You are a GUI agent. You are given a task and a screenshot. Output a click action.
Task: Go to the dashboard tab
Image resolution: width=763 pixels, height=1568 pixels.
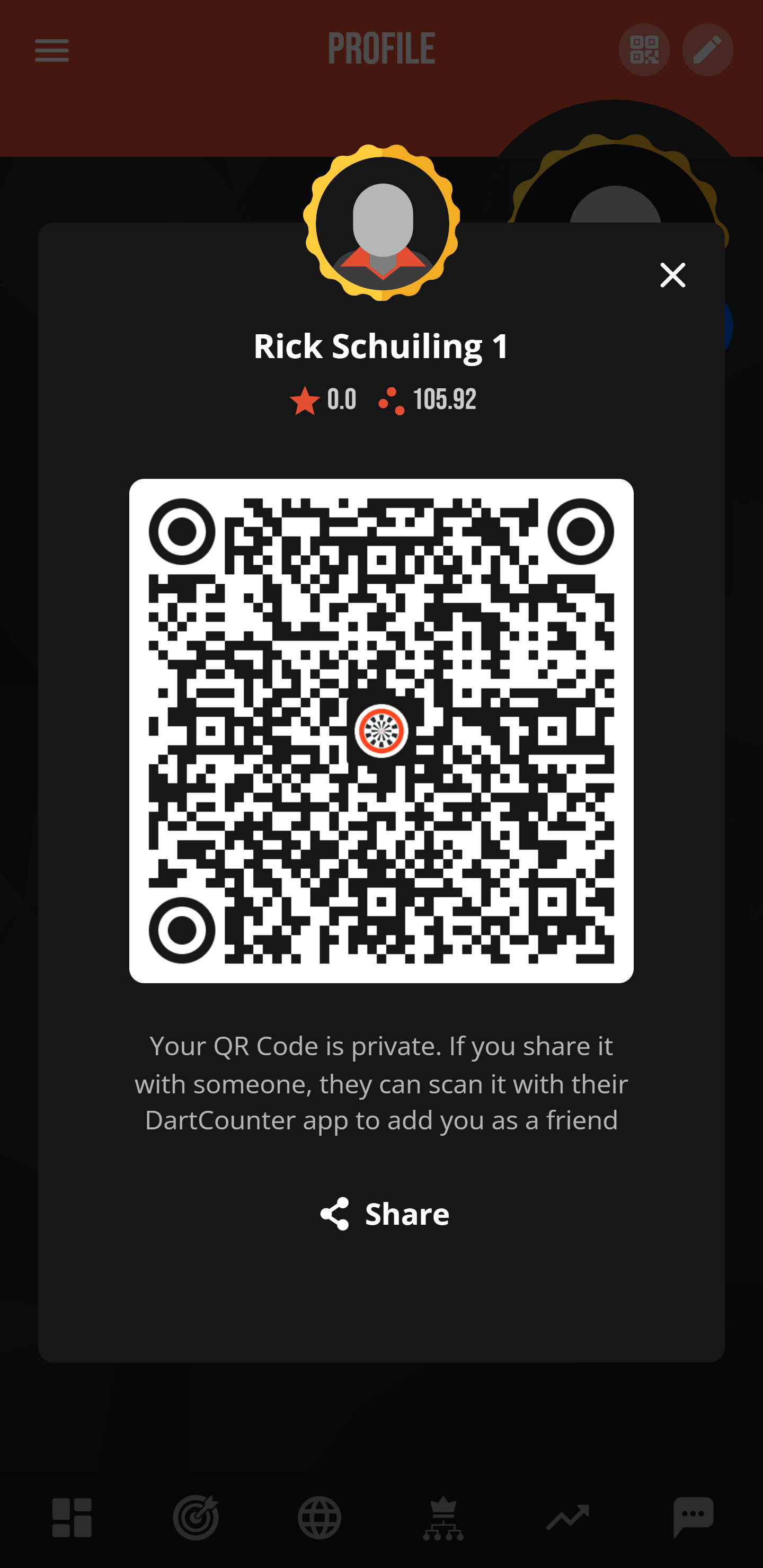pyautogui.click(x=72, y=1518)
